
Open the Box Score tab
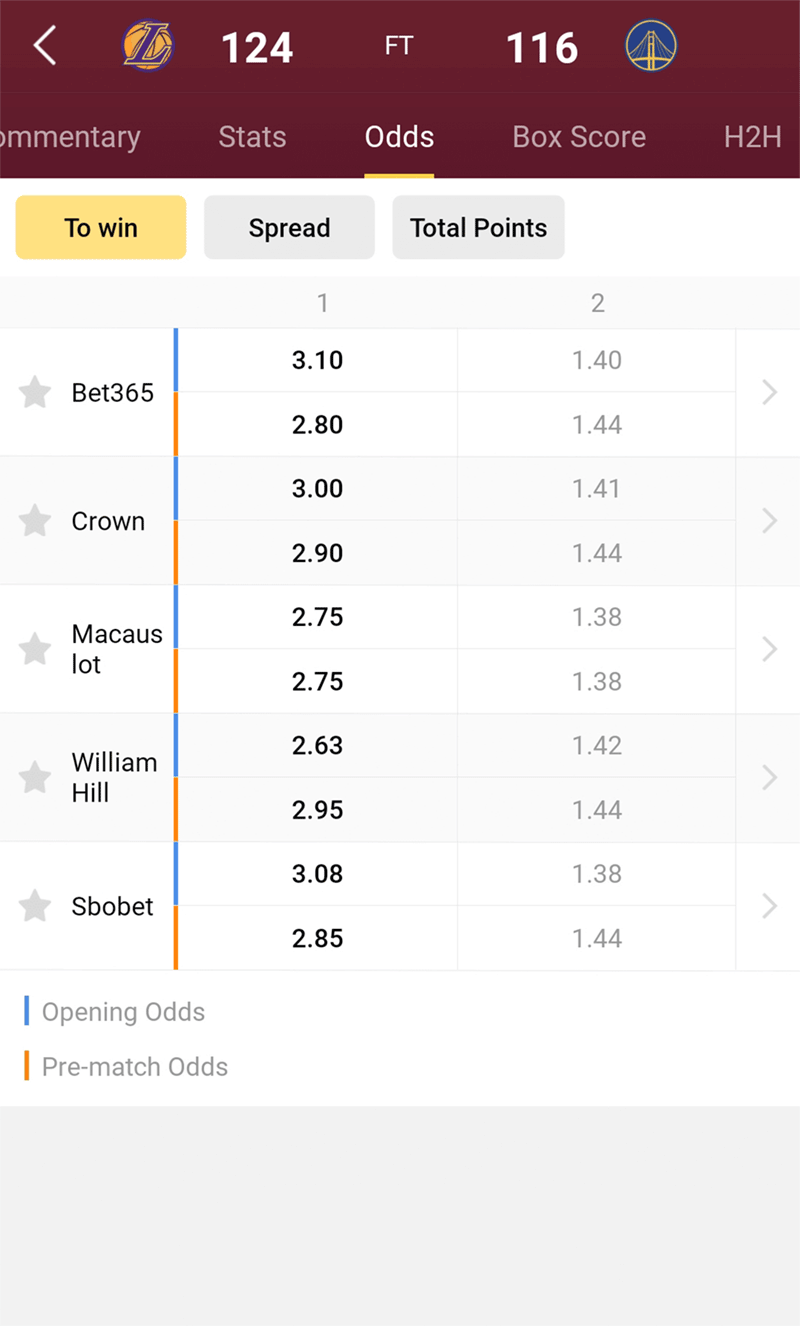click(579, 137)
